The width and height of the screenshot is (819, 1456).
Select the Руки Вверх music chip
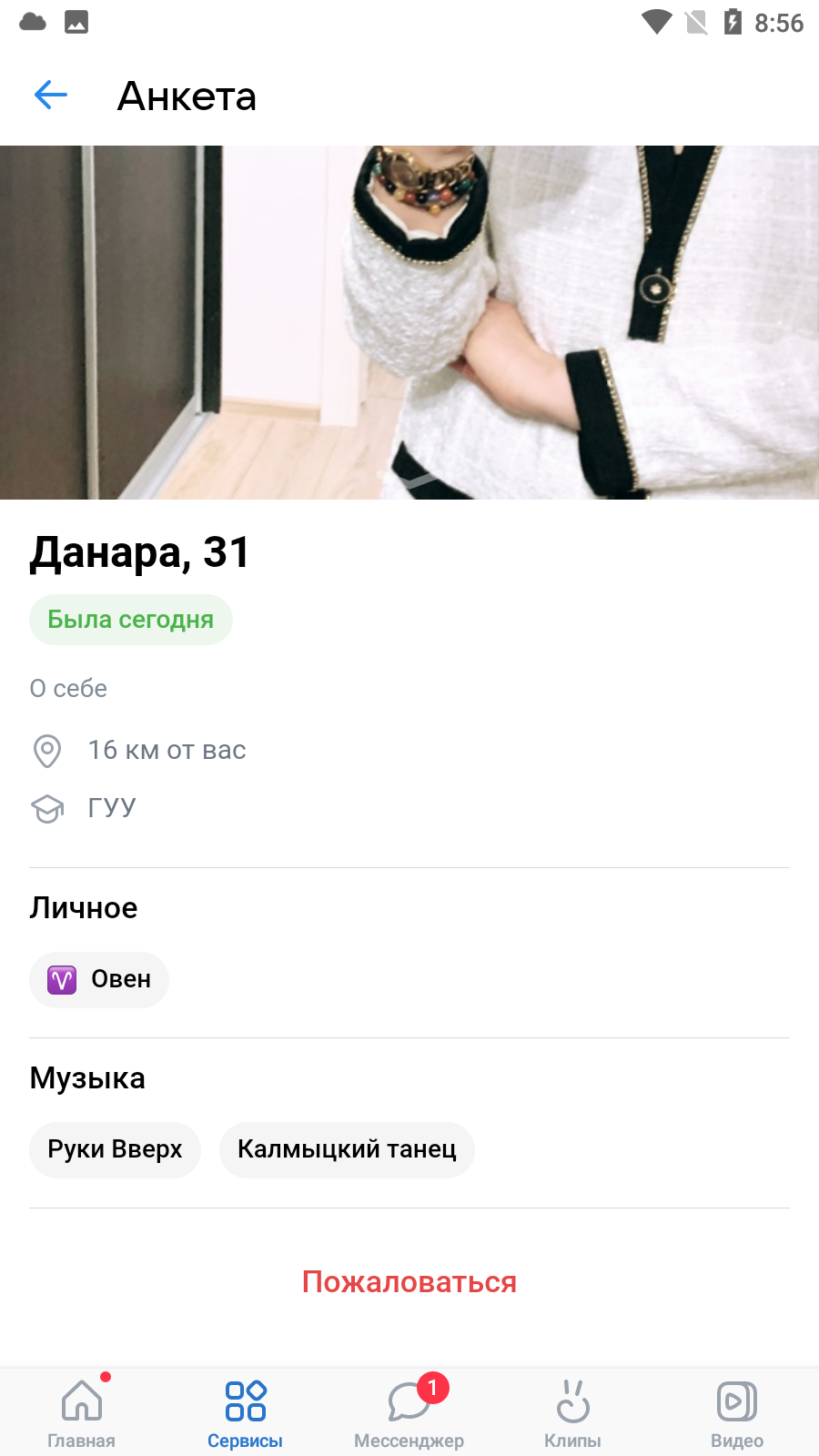(x=115, y=1150)
